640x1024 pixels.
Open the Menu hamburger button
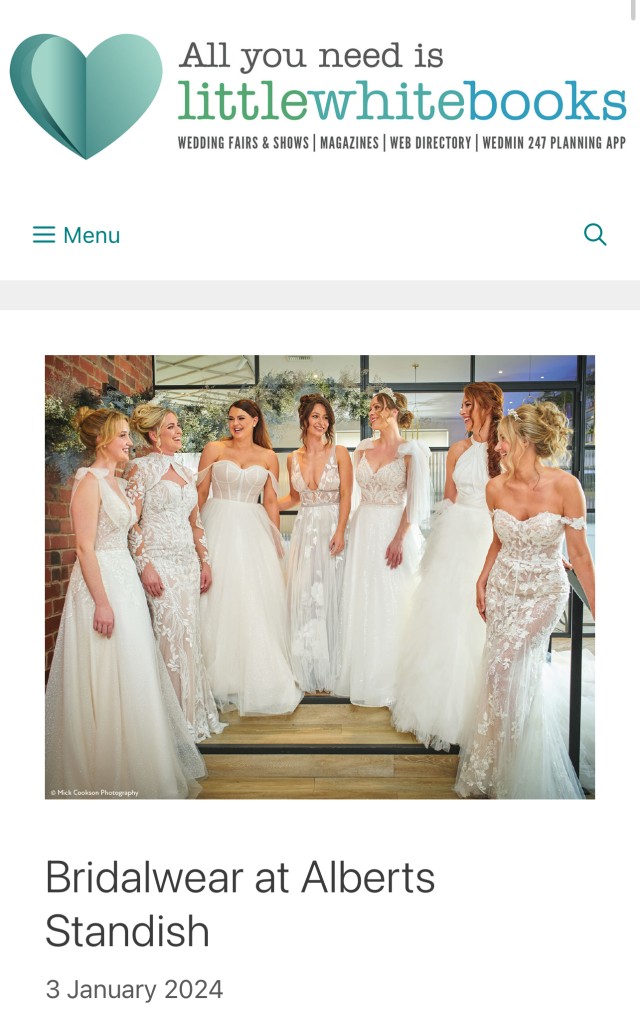[76, 234]
